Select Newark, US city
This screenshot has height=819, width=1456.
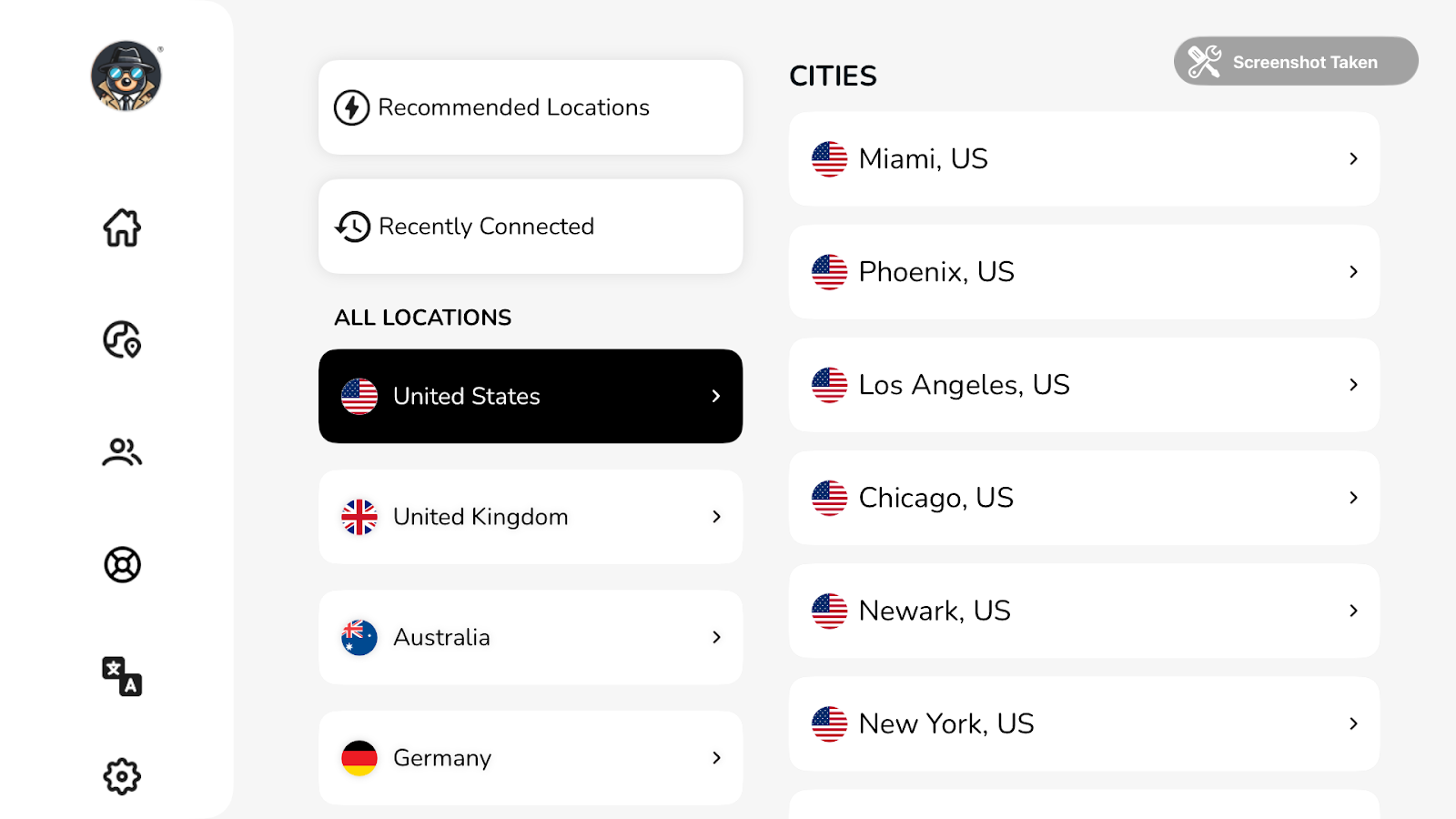pyautogui.click(x=1084, y=611)
